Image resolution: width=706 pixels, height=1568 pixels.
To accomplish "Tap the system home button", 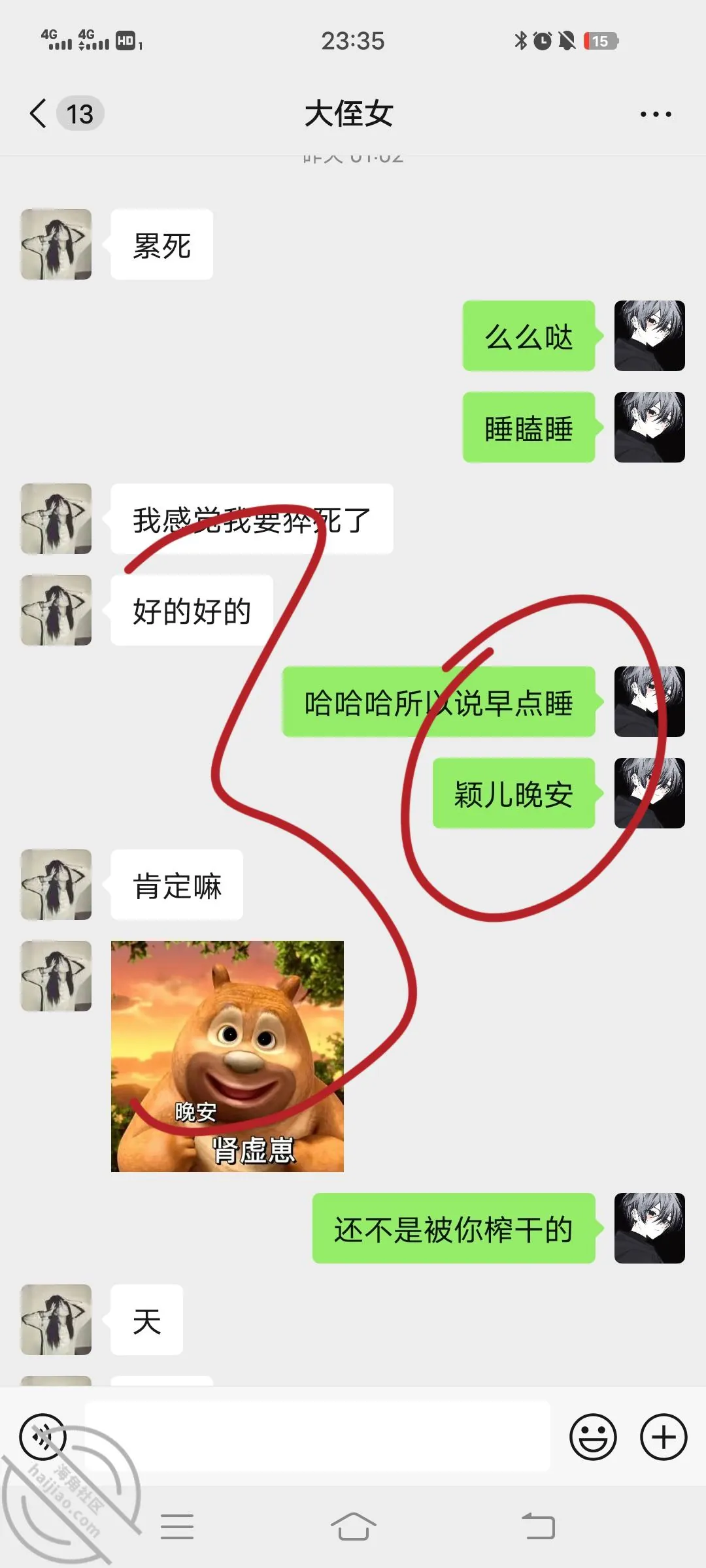I will coord(353,1527).
